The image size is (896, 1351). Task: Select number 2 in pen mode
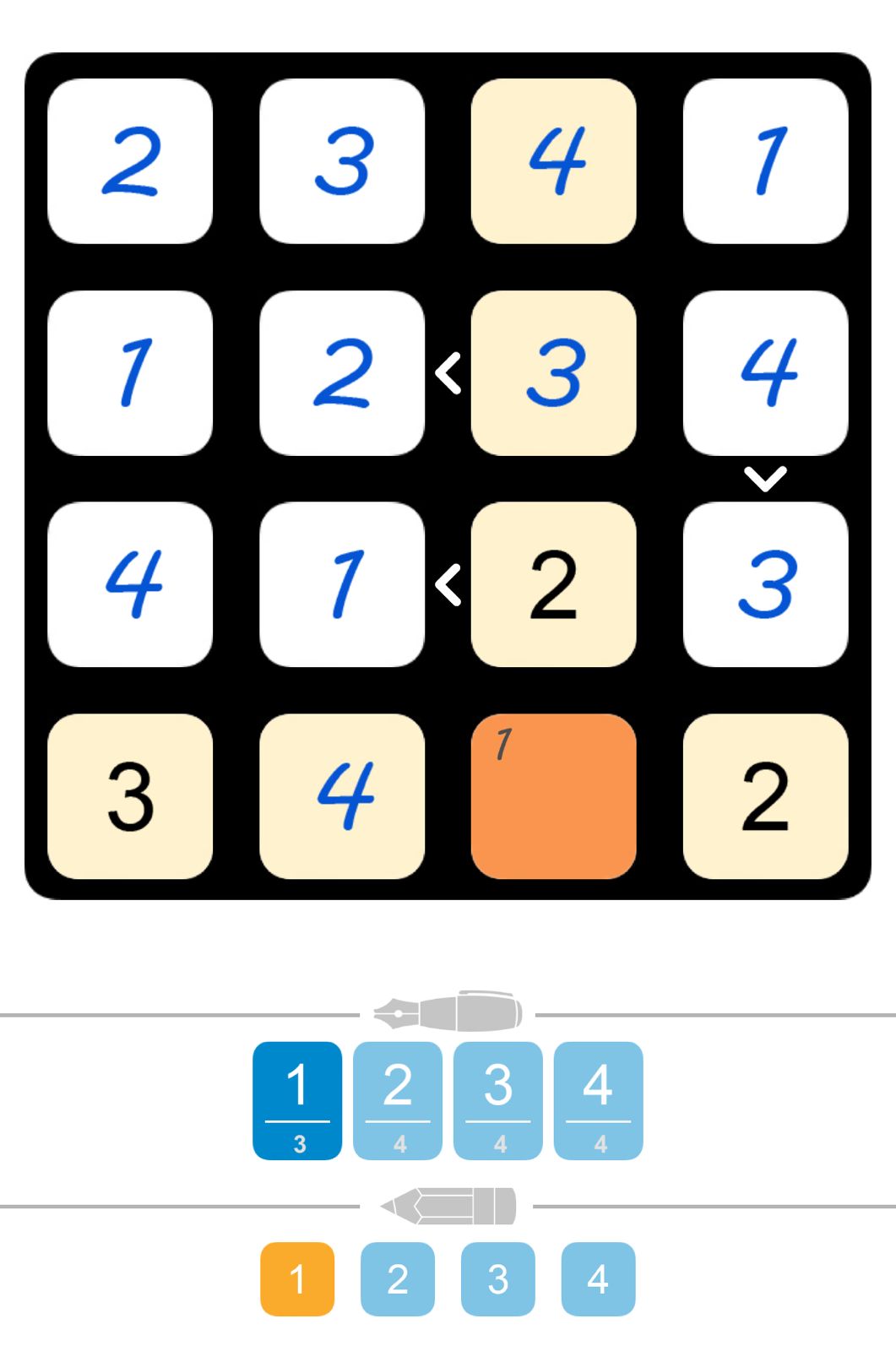tap(397, 1099)
